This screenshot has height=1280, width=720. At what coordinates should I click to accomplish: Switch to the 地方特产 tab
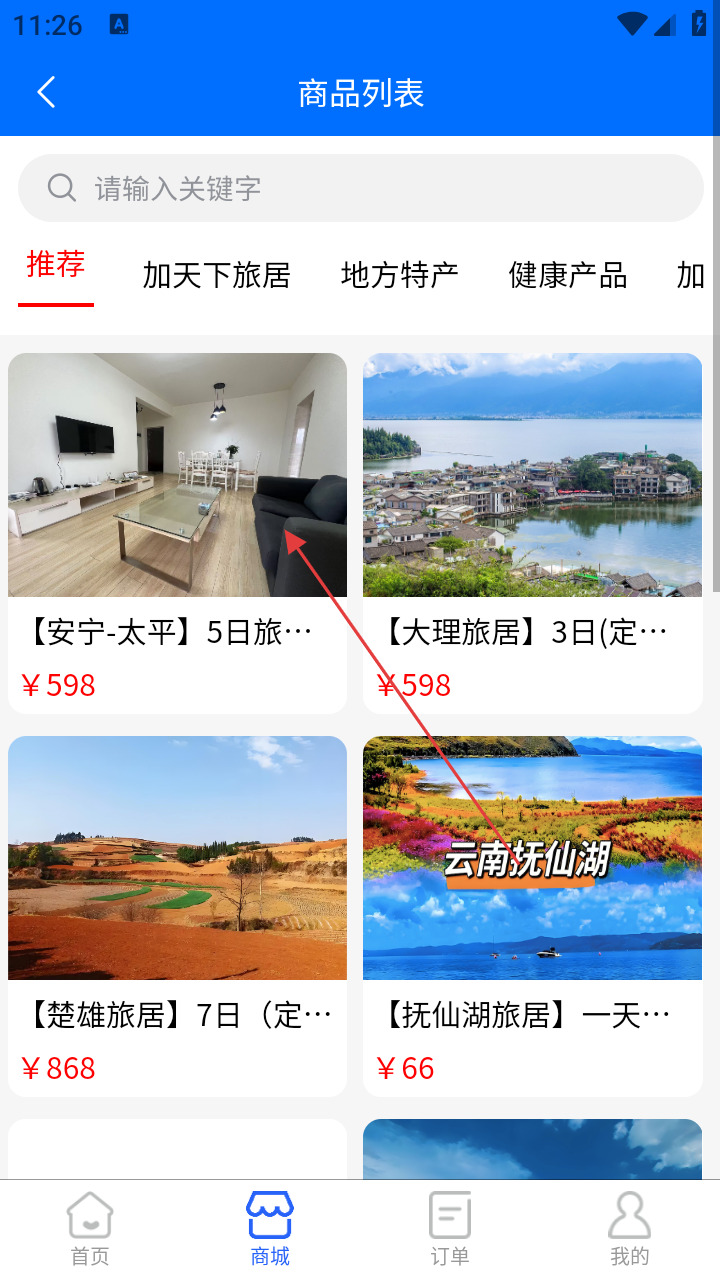coord(399,275)
